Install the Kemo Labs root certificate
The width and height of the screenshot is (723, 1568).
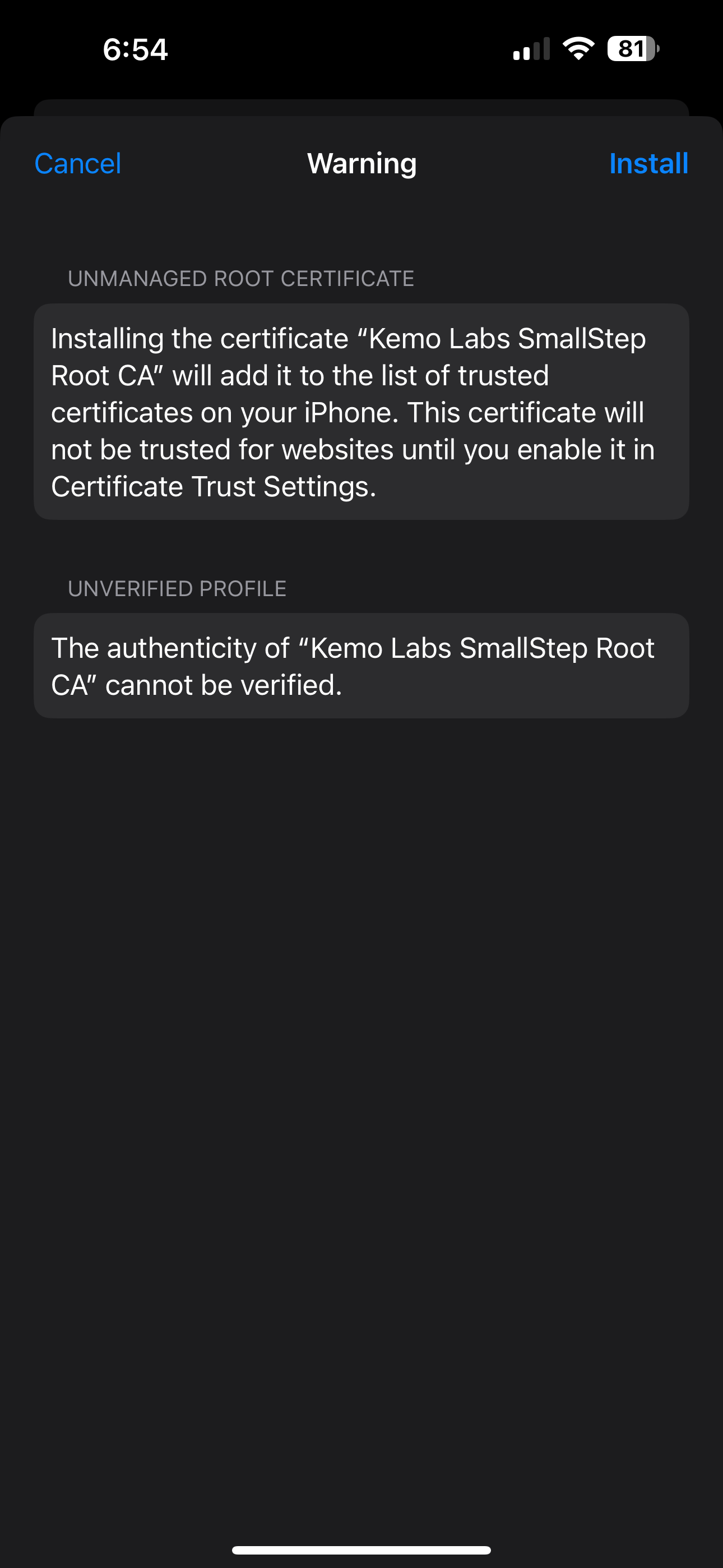pos(648,164)
